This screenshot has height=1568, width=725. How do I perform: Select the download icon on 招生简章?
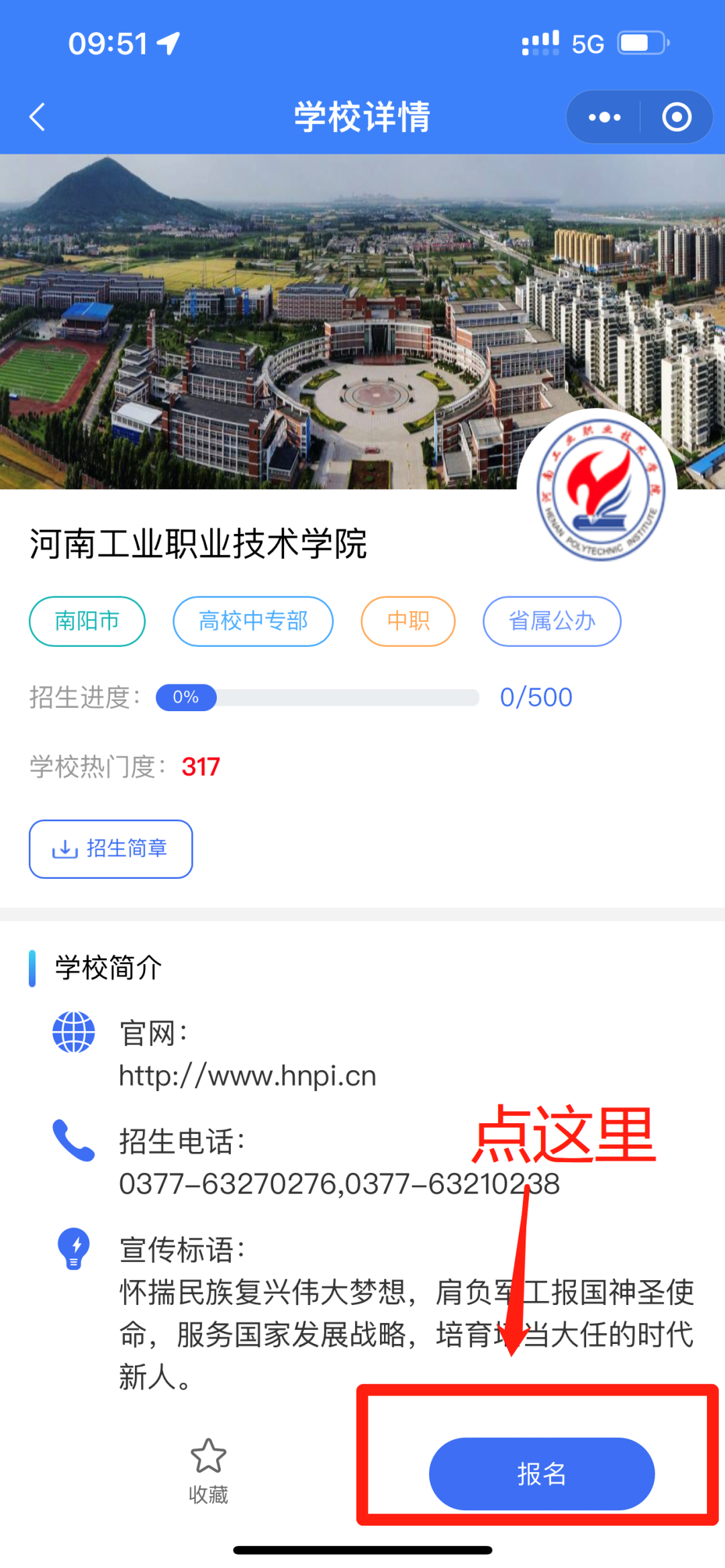coord(62,849)
